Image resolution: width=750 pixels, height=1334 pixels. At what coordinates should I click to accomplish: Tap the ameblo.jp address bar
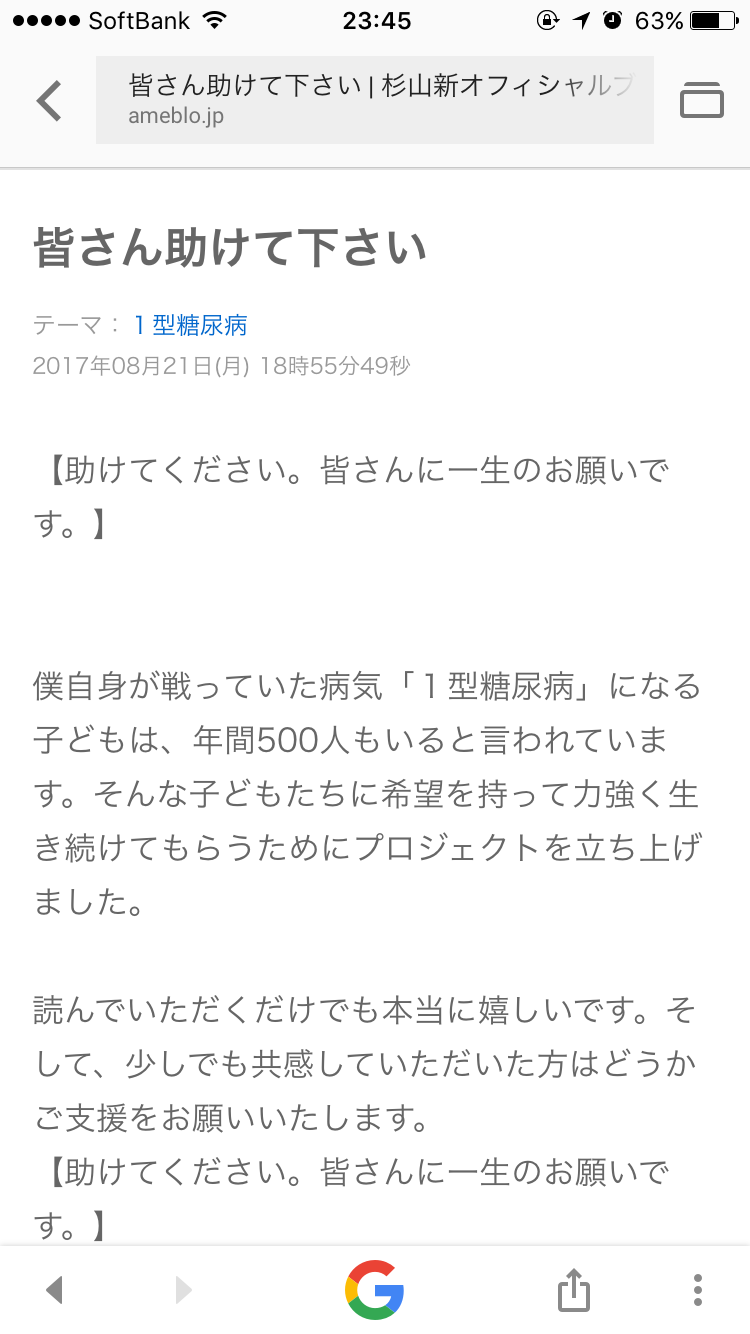[x=375, y=101]
